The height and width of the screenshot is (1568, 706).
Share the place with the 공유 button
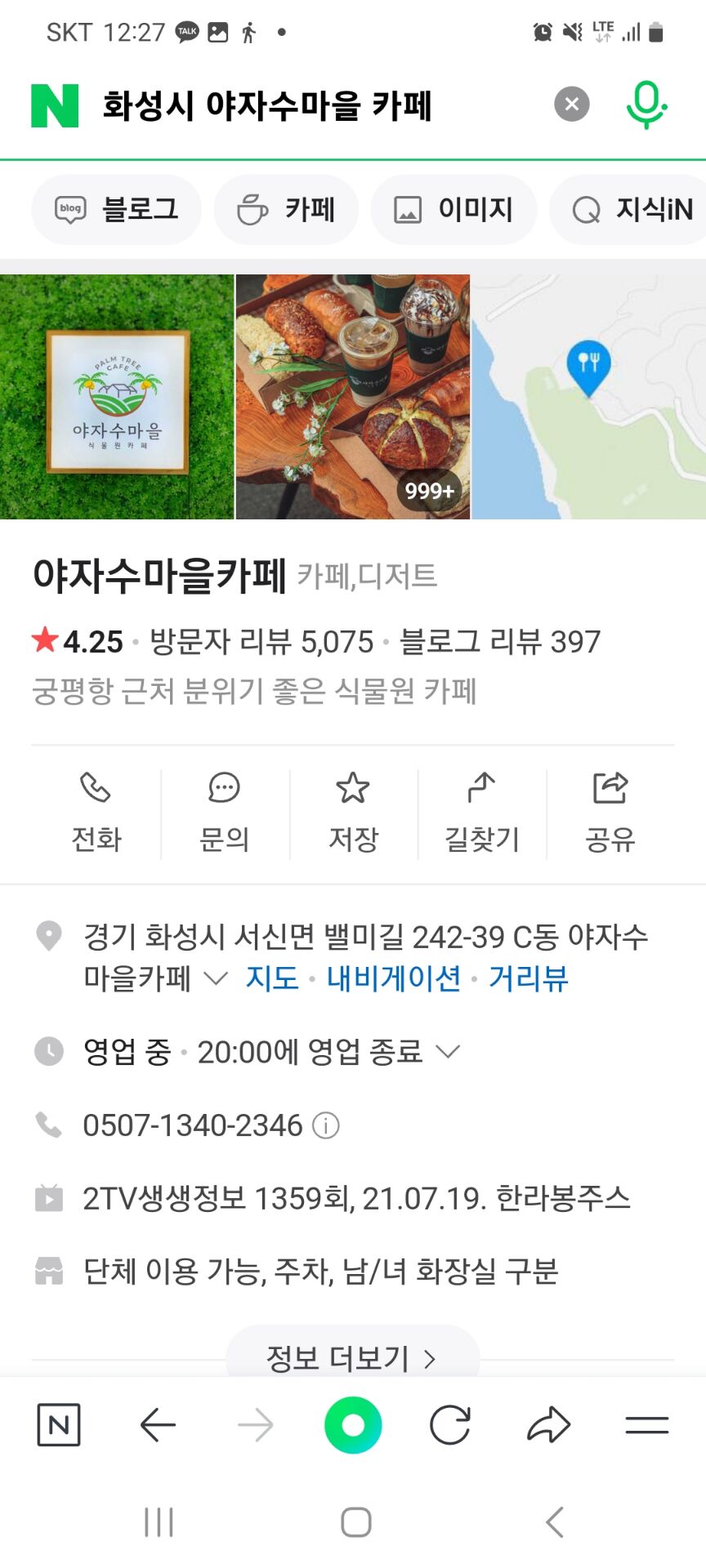click(x=610, y=813)
